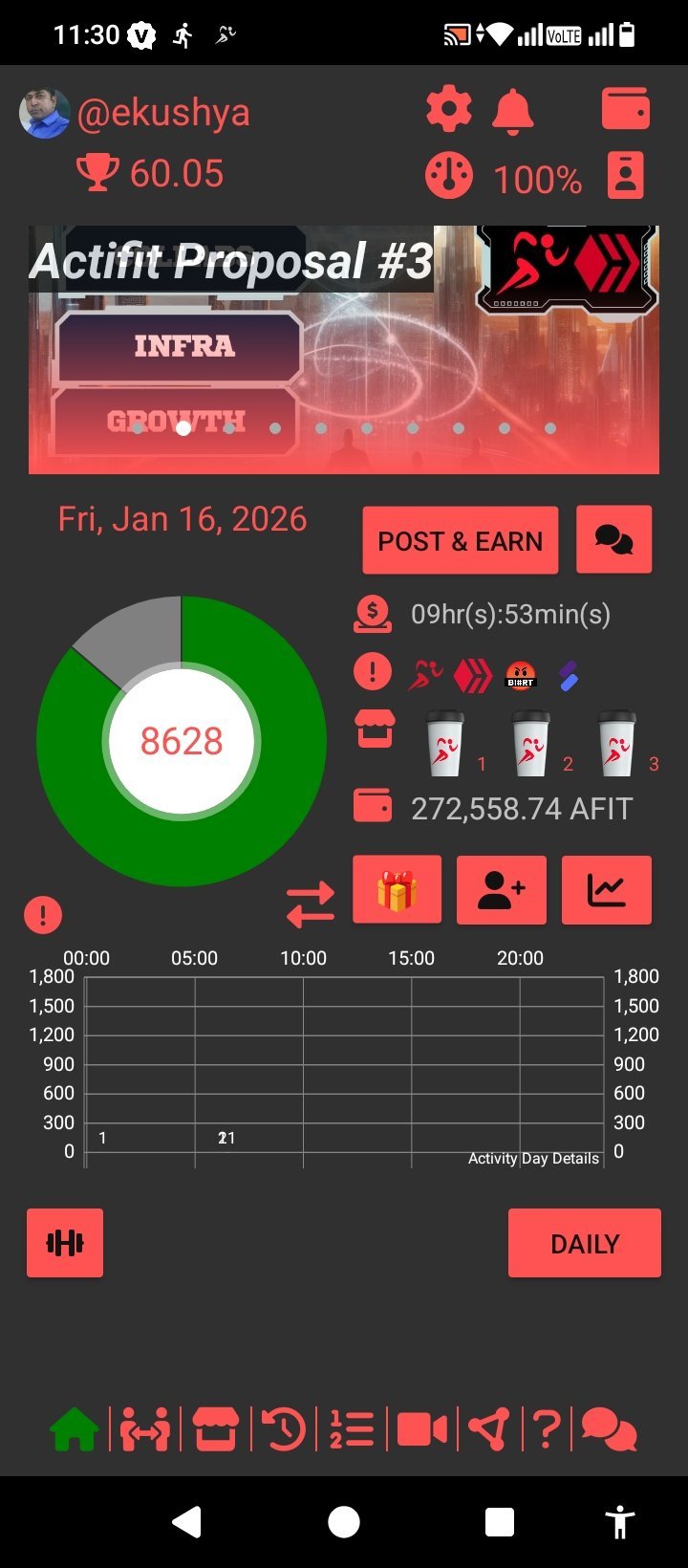
Task: Tap the dumbbell workout button
Action: point(65,1243)
